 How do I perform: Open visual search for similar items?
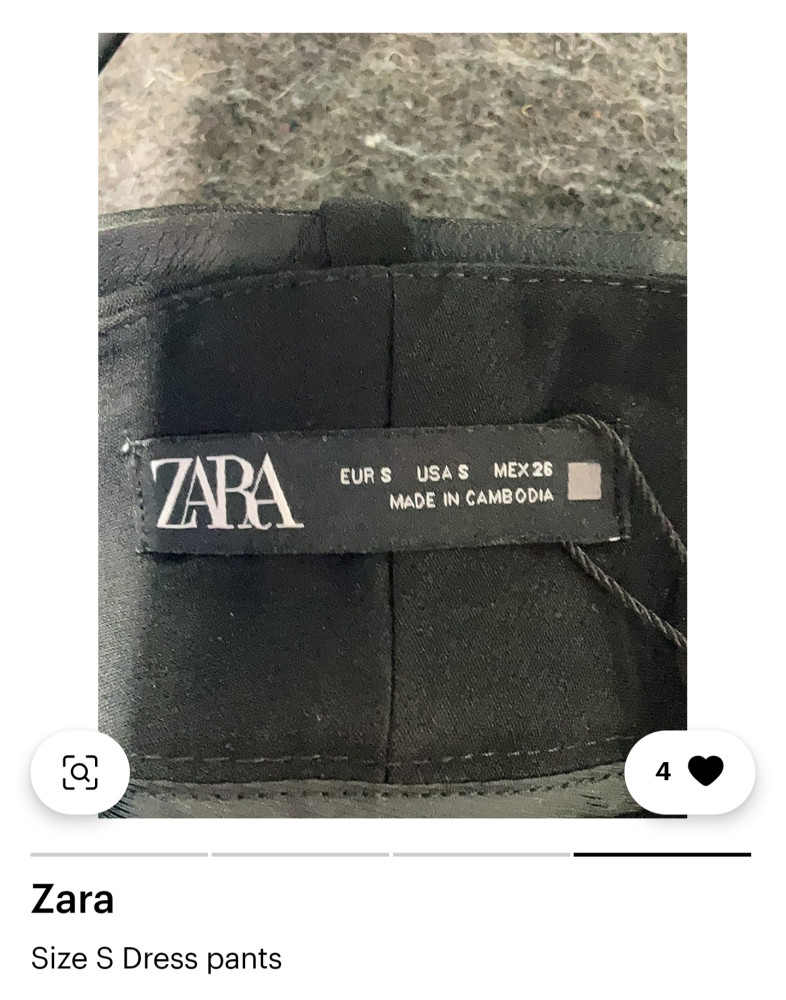(x=80, y=772)
